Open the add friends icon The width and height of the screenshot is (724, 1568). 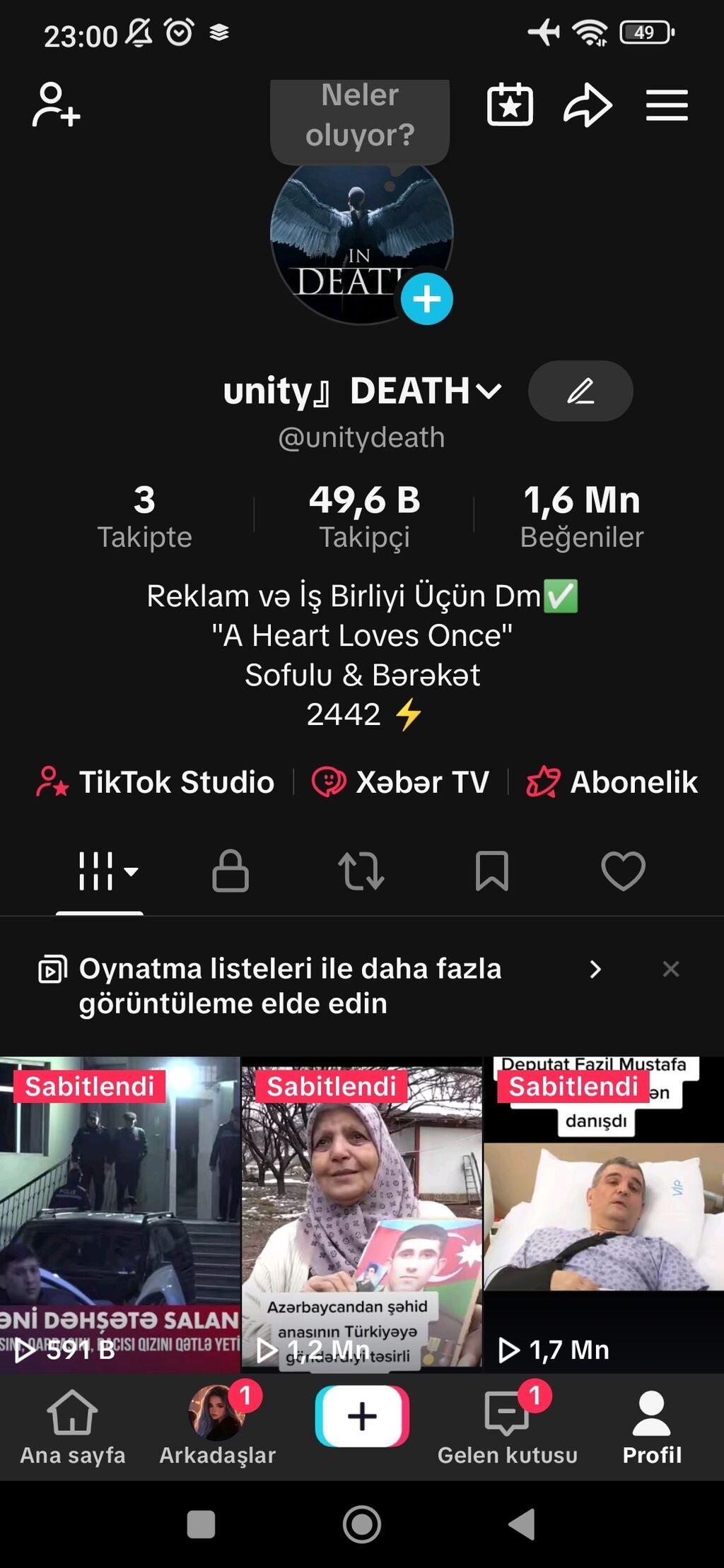click(56, 105)
